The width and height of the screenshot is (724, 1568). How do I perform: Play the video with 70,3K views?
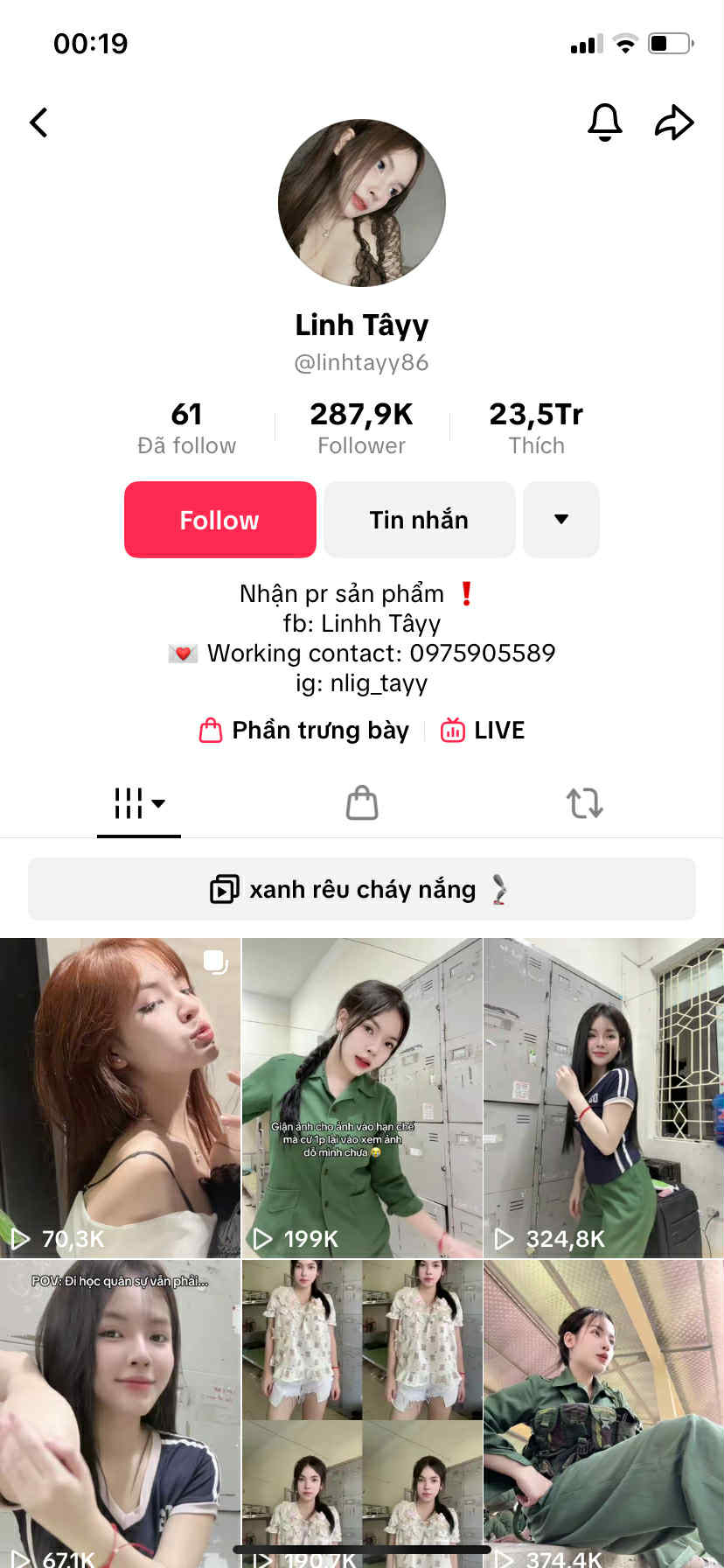[120, 1097]
